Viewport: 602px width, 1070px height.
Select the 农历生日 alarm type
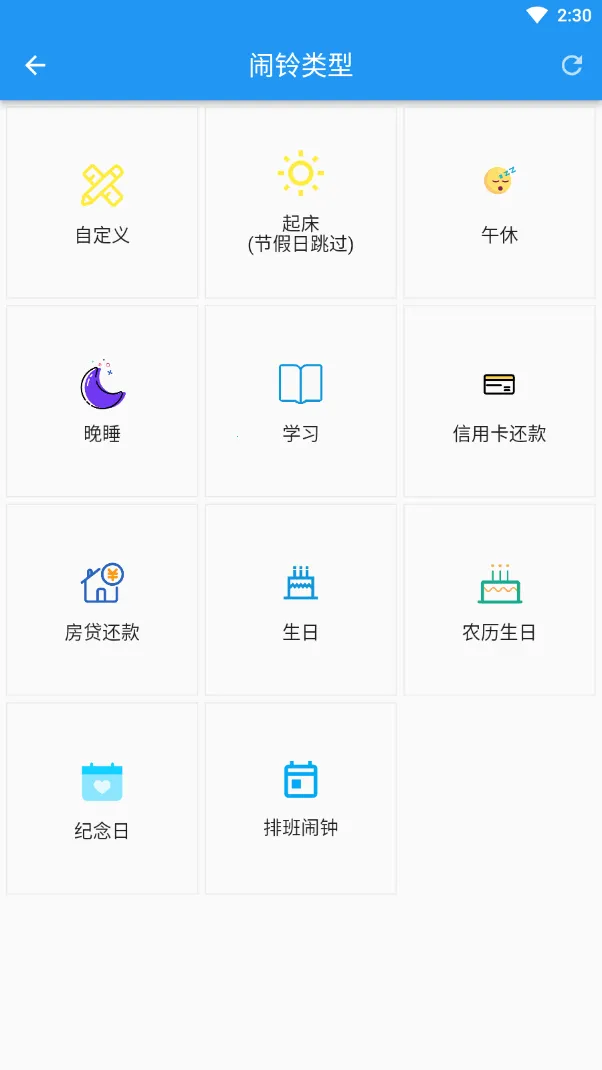coord(499,599)
